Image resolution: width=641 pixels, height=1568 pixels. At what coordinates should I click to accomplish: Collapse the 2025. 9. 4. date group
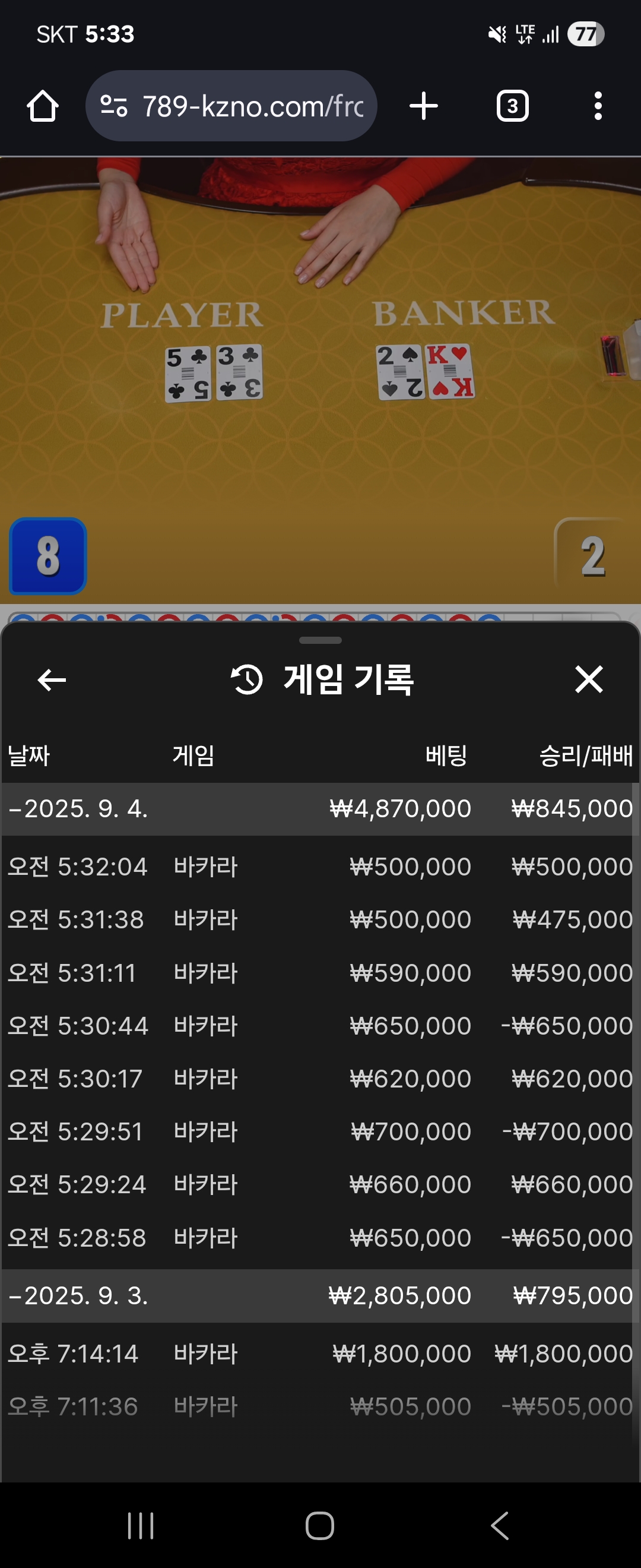click(78, 809)
